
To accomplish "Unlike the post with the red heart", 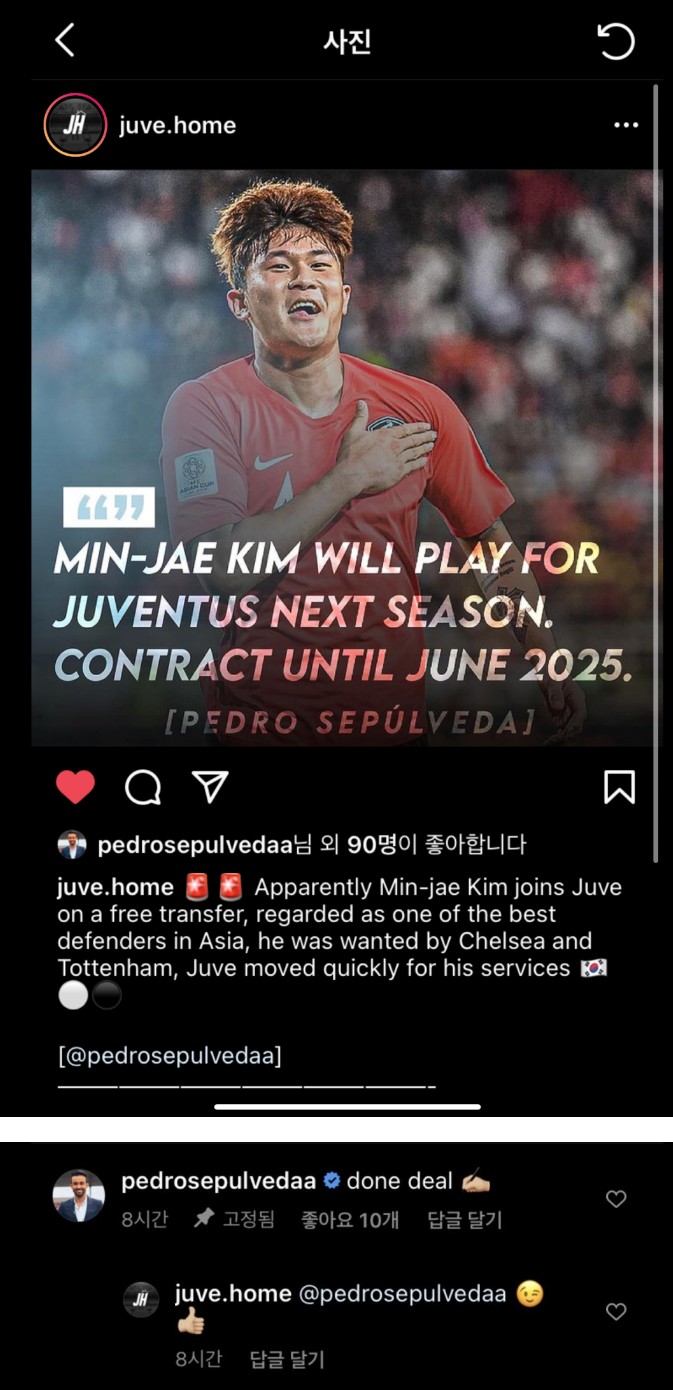I will tap(75, 788).
